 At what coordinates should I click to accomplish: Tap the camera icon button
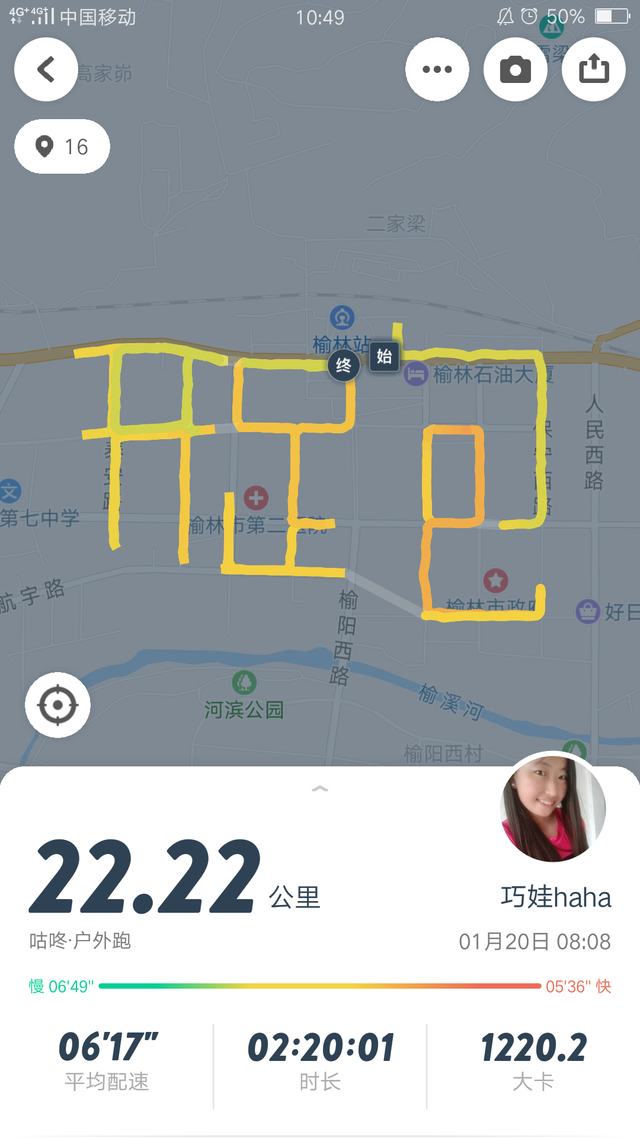[x=515, y=69]
